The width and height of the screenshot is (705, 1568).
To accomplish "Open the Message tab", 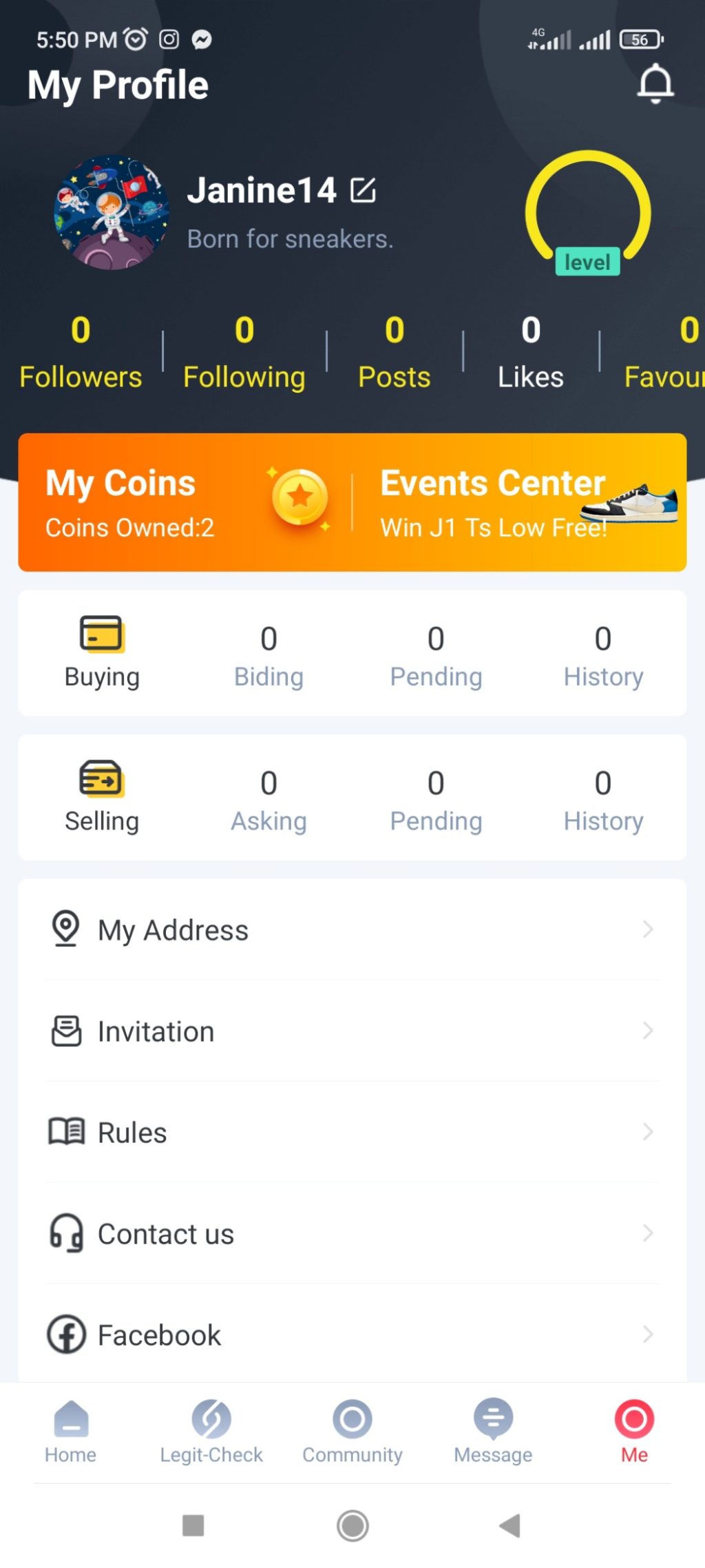I will [x=493, y=1430].
